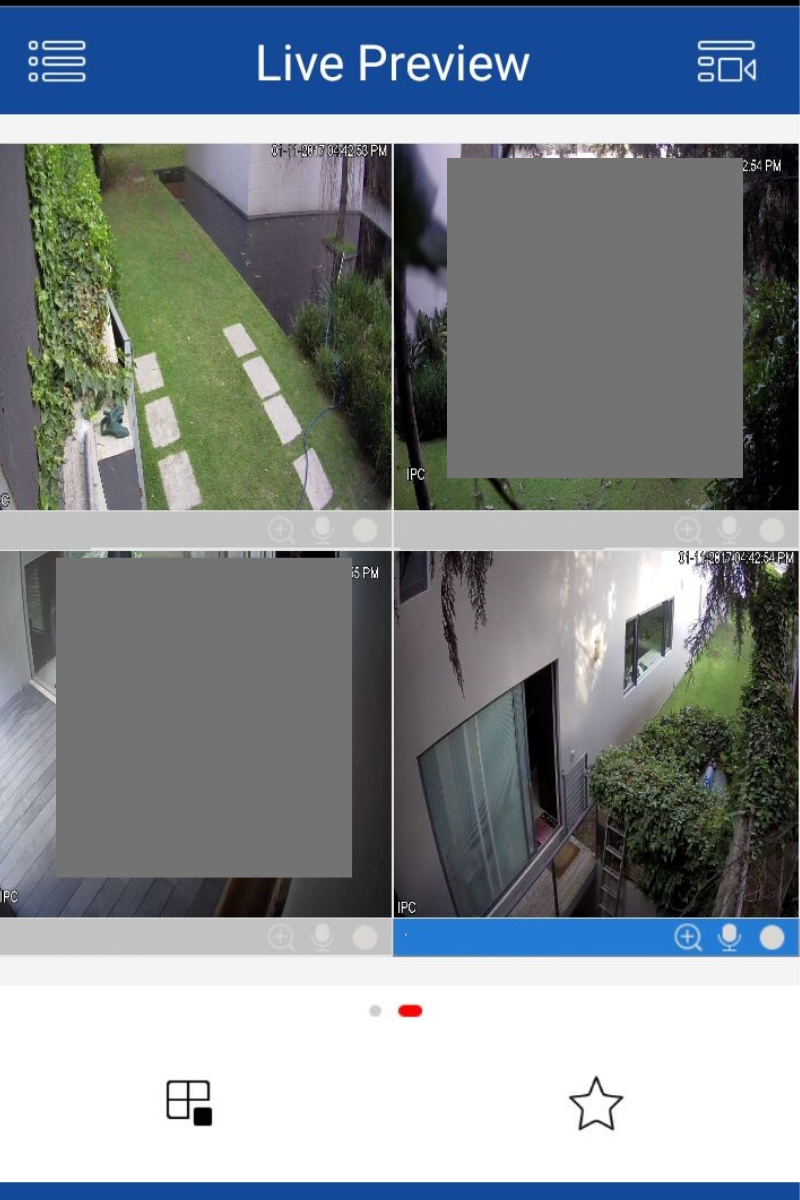Select the grass lawn camera feed
The height and width of the screenshot is (1200, 800).
pos(195,327)
